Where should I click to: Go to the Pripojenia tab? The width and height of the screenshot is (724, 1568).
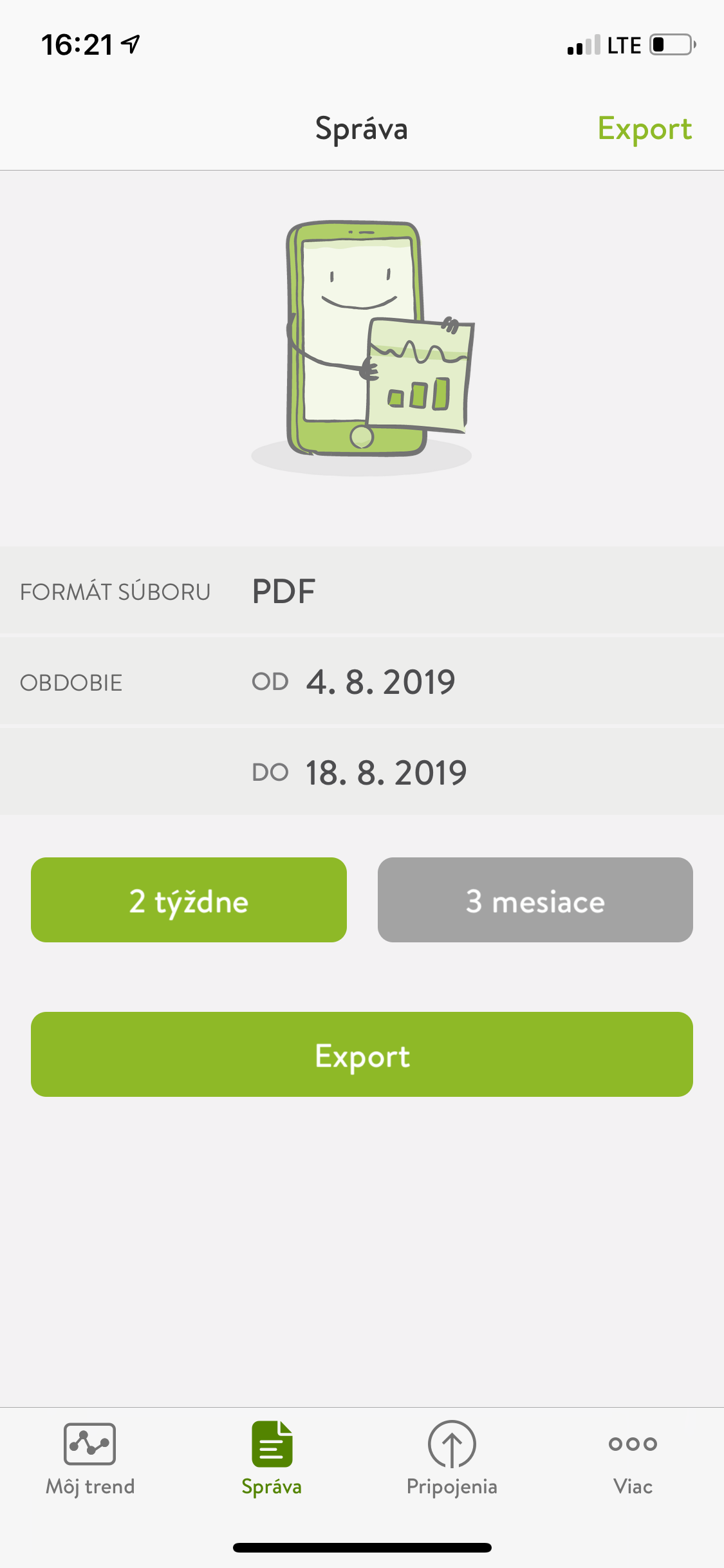click(x=452, y=1459)
